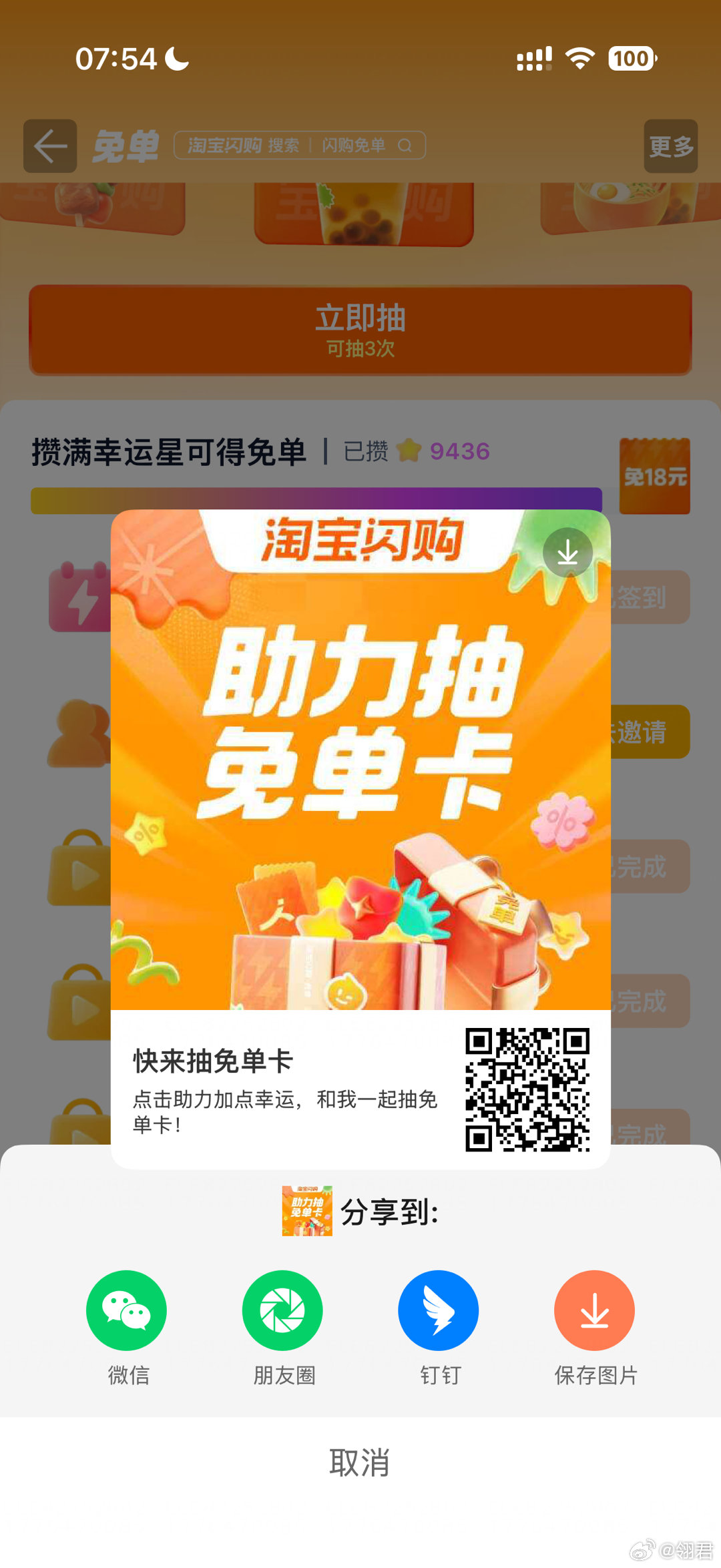Share to 微信 (WeChat)
Viewport: 721px width, 1568px height.
[x=126, y=1310]
